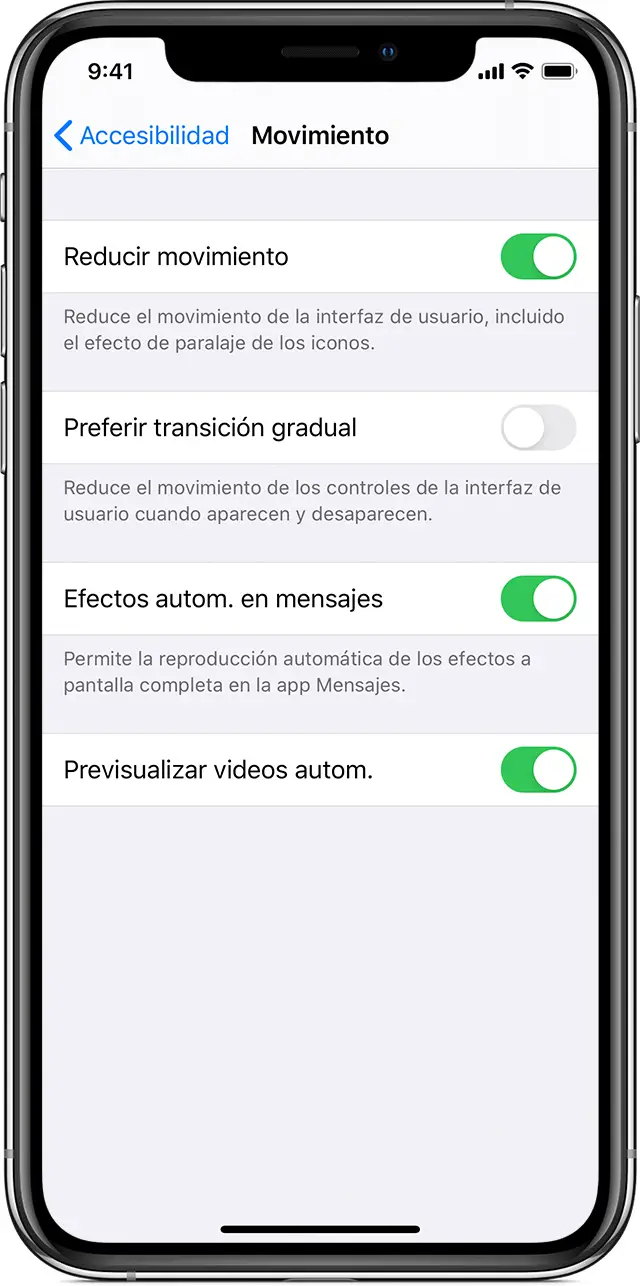The width and height of the screenshot is (640, 1286).
Task: Disable Efectos autom. en mensajes
Action: click(x=538, y=599)
